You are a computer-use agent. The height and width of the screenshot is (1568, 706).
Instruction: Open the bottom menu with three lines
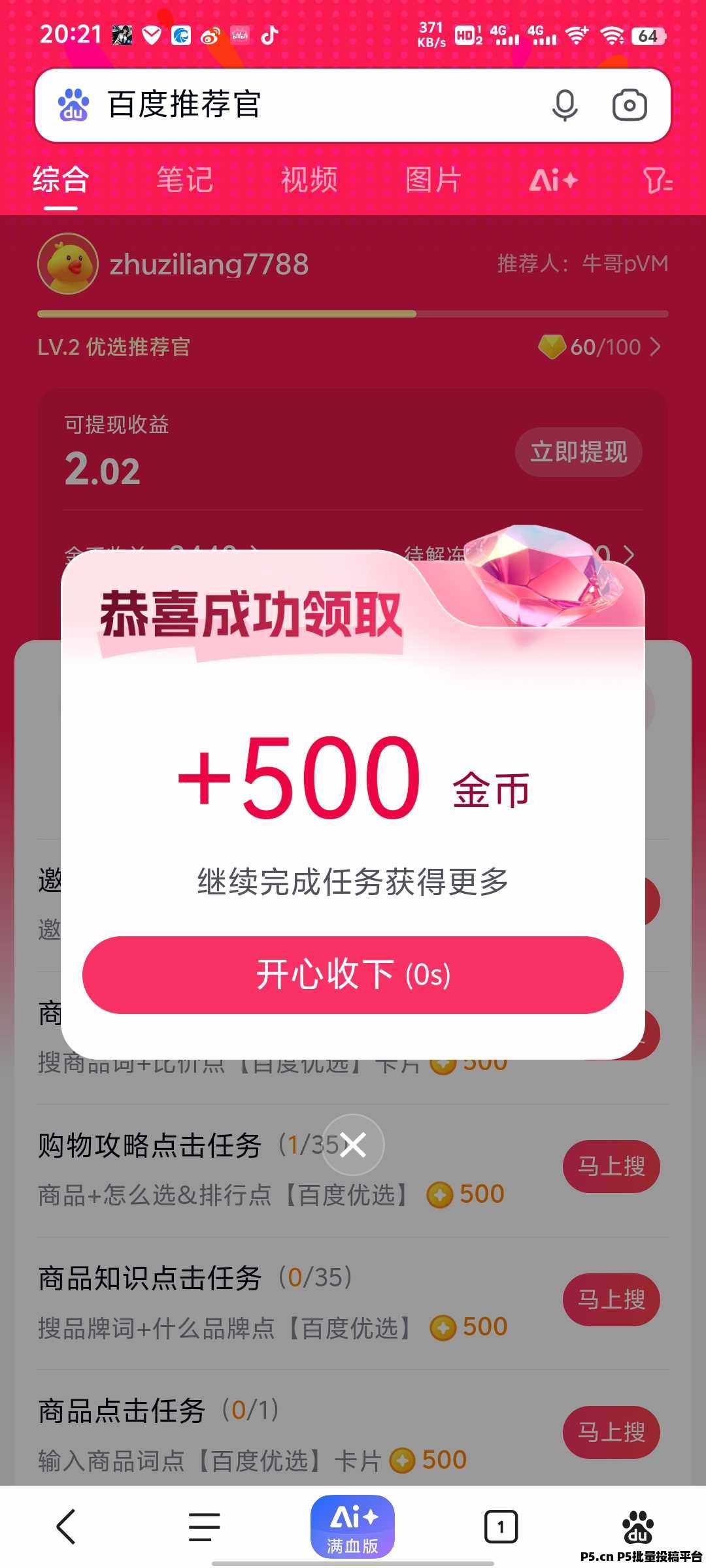point(205,1527)
